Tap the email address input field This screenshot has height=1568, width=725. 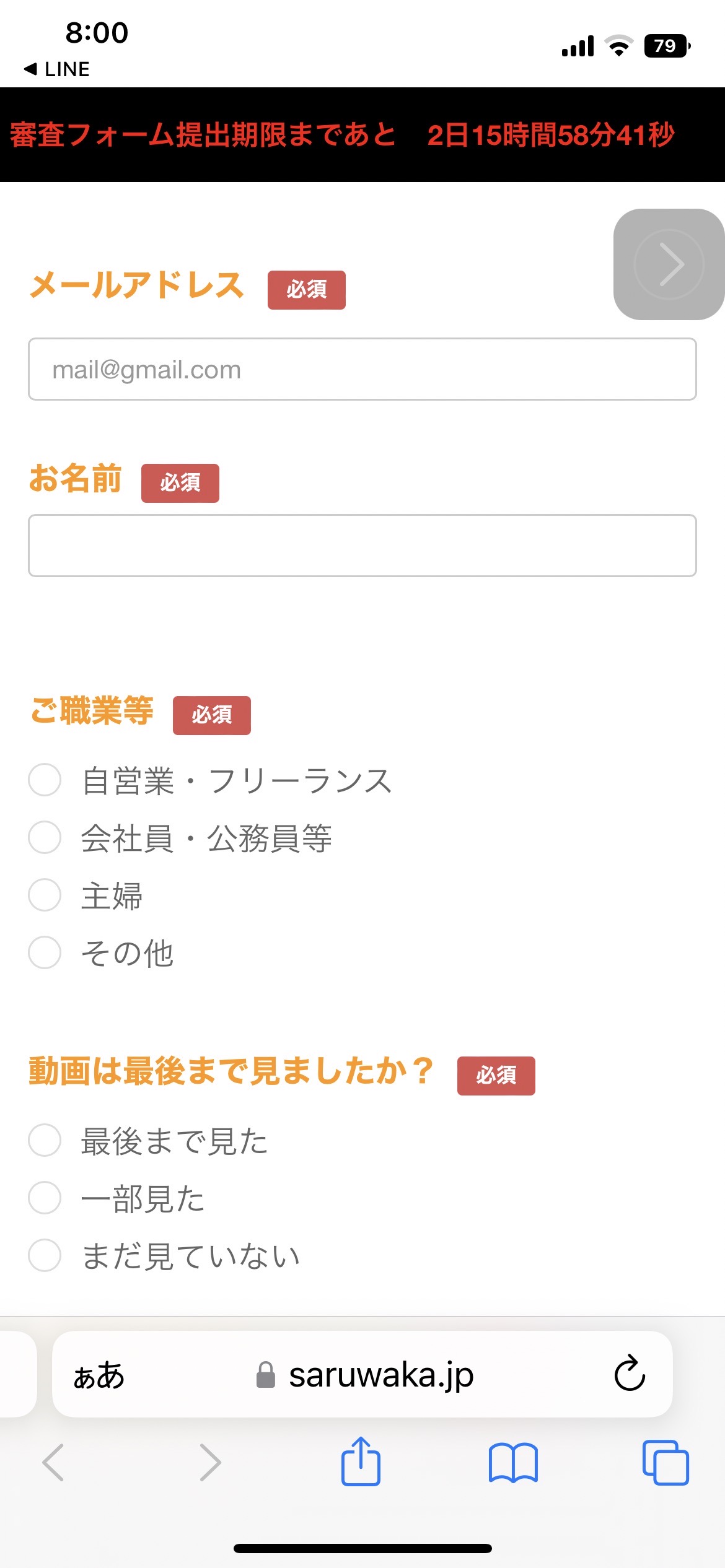[362, 369]
